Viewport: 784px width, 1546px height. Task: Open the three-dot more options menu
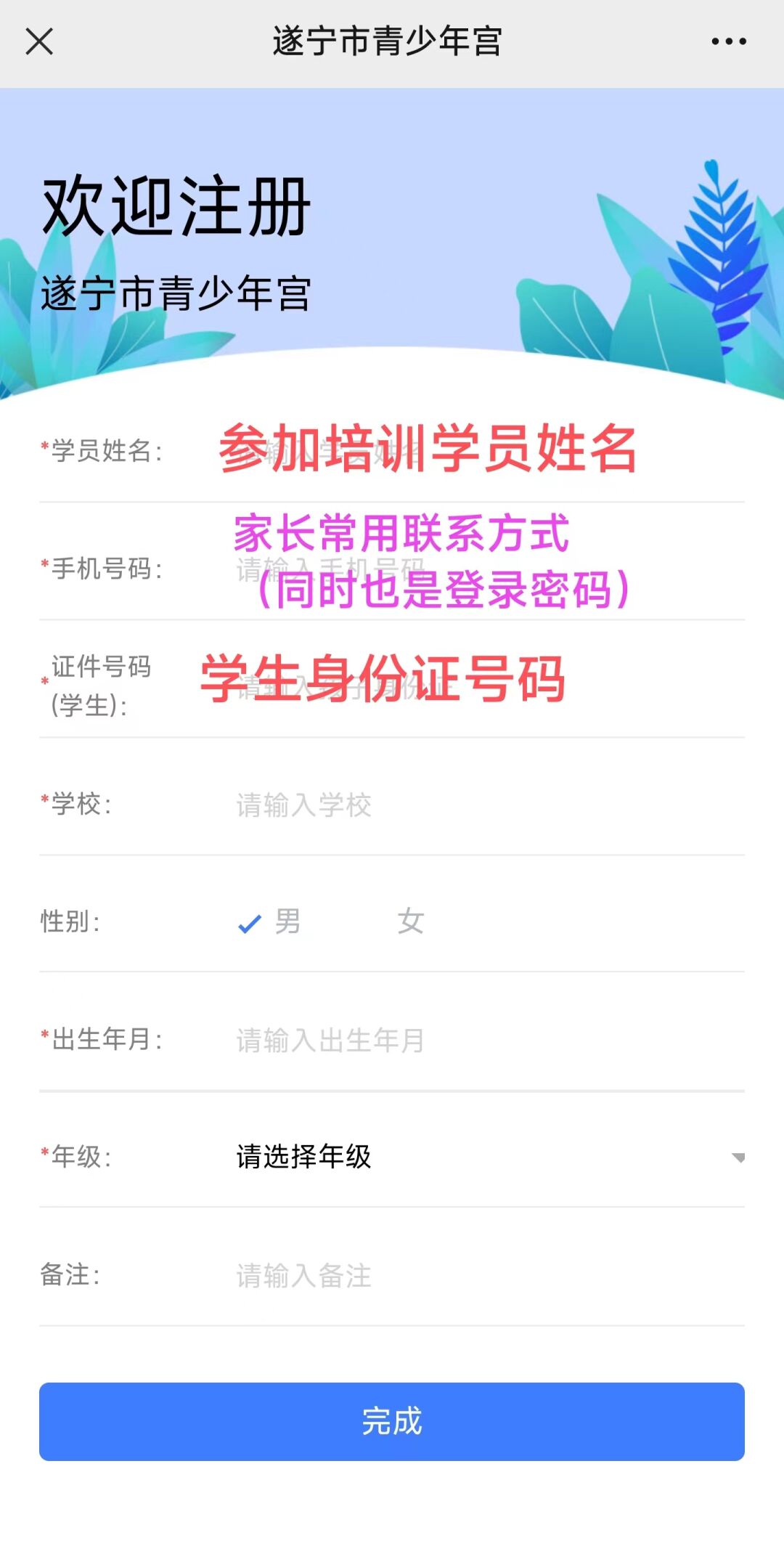(728, 41)
